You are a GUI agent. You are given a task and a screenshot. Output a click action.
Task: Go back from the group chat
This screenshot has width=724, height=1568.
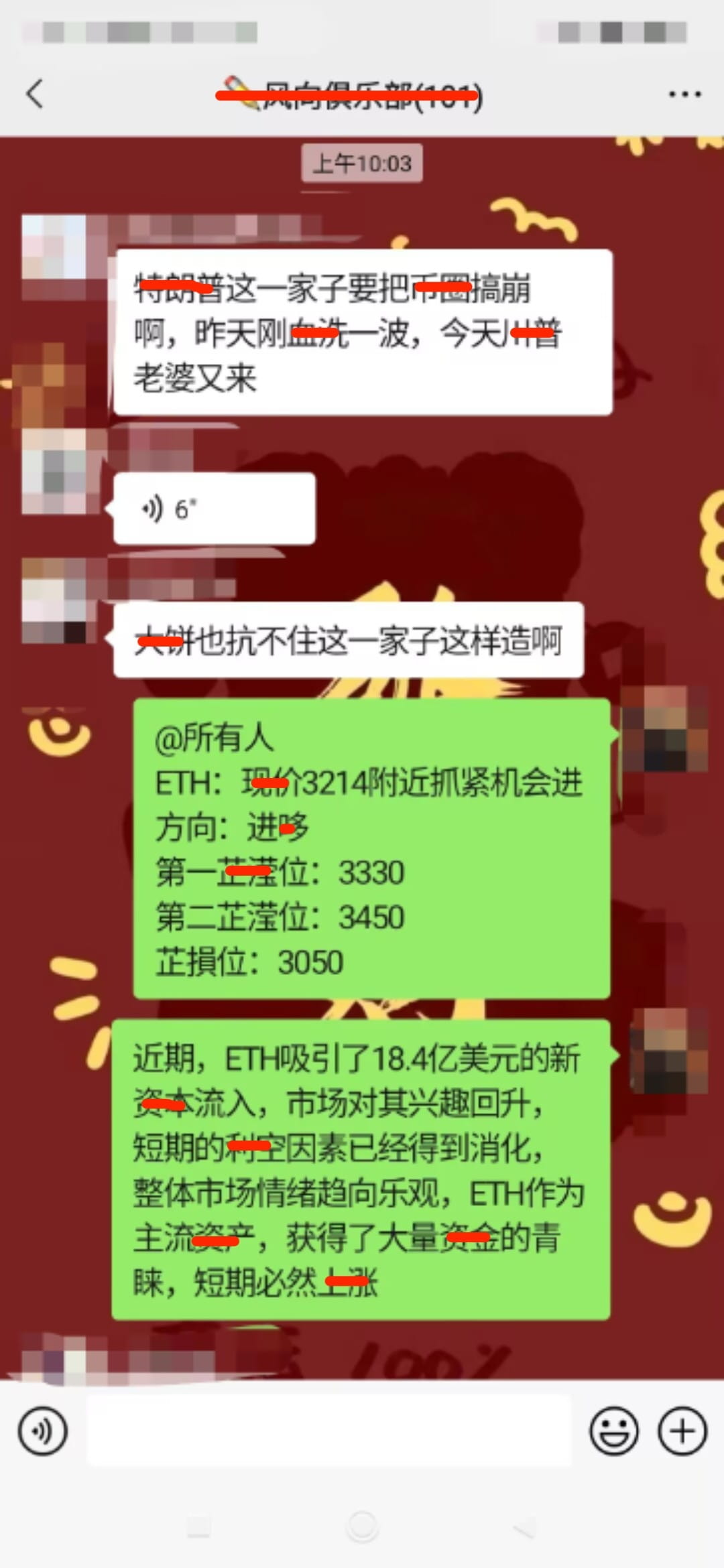[x=35, y=94]
